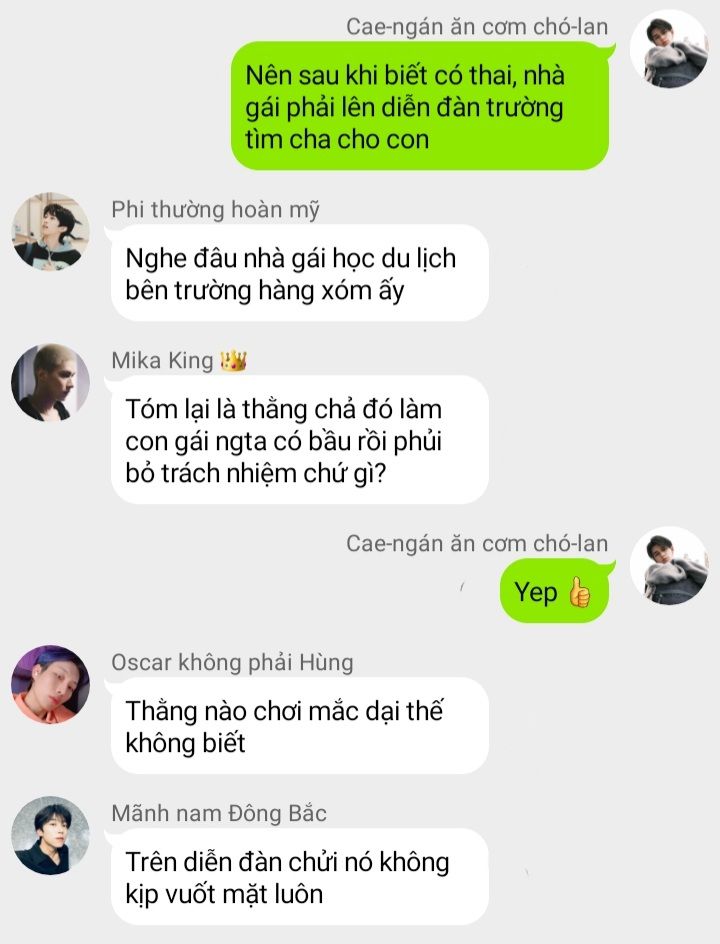Tap Oscar không phải Hùng's avatar
The width and height of the screenshot is (720, 944).
coord(50,685)
